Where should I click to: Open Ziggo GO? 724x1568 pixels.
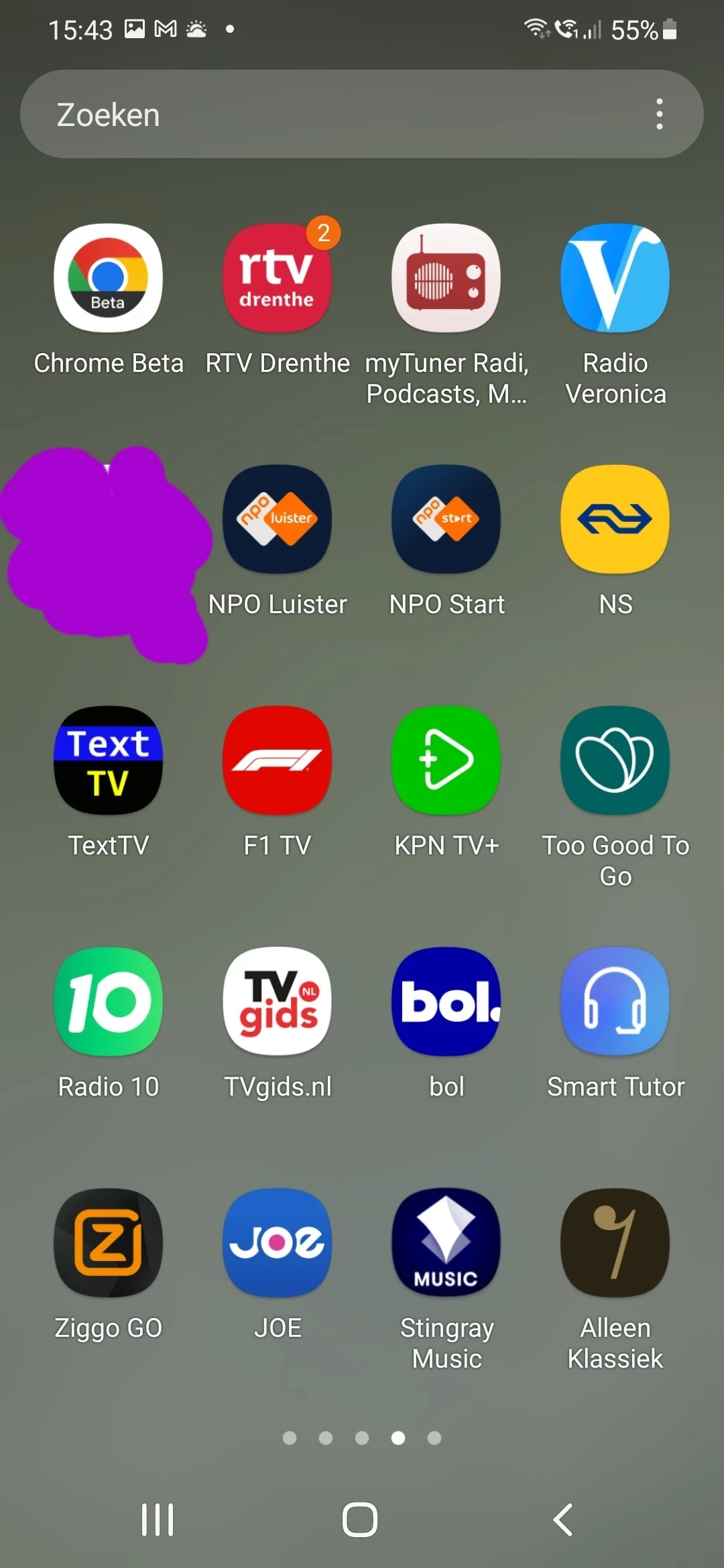(108, 1243)
